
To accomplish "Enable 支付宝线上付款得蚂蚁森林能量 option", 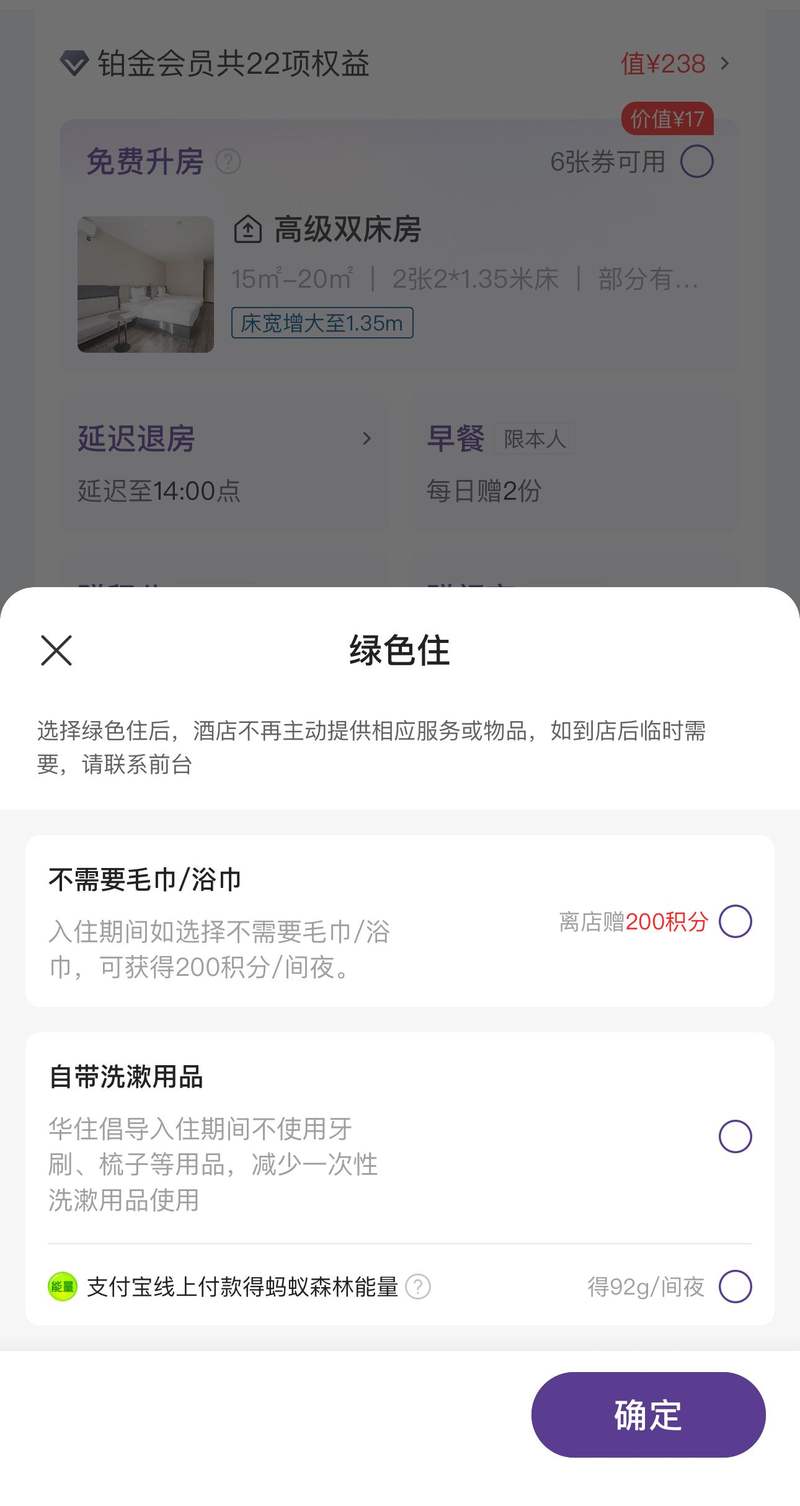I will pos(735,1286).
